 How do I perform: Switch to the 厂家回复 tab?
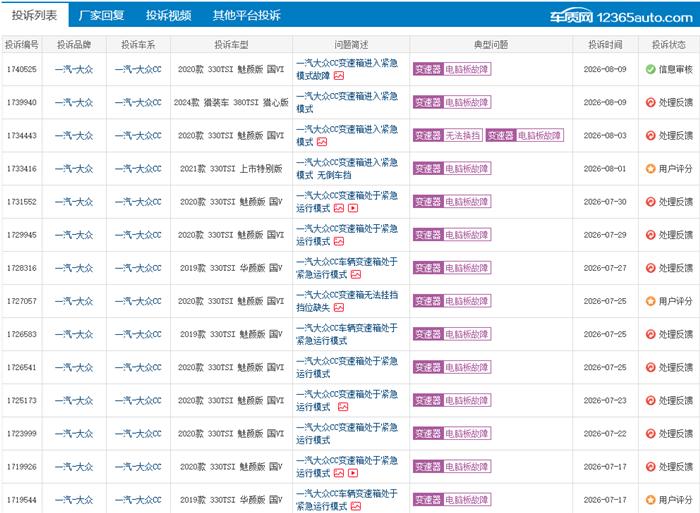[101, 15]
